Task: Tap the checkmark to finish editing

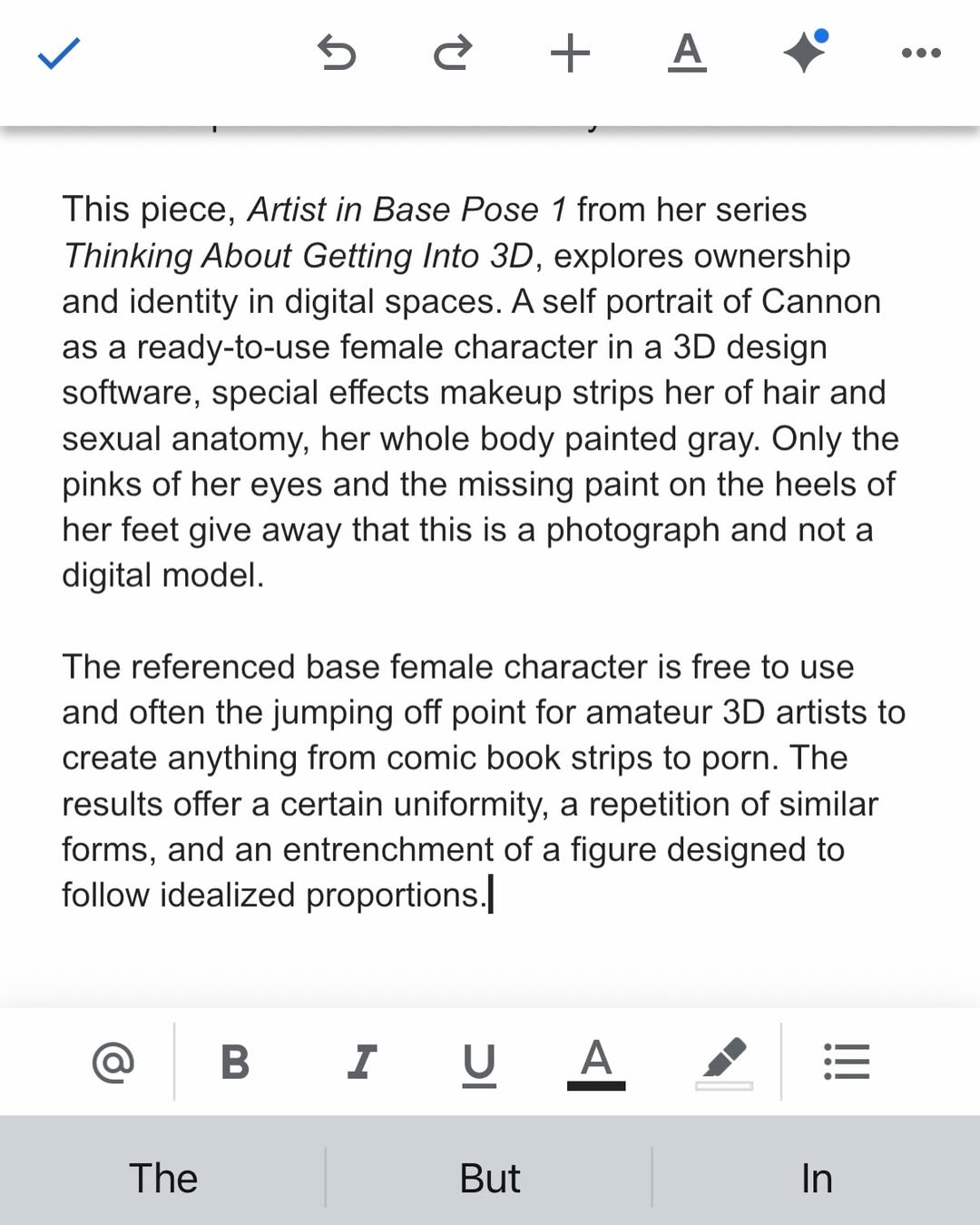Action: (x=59, y=54)
